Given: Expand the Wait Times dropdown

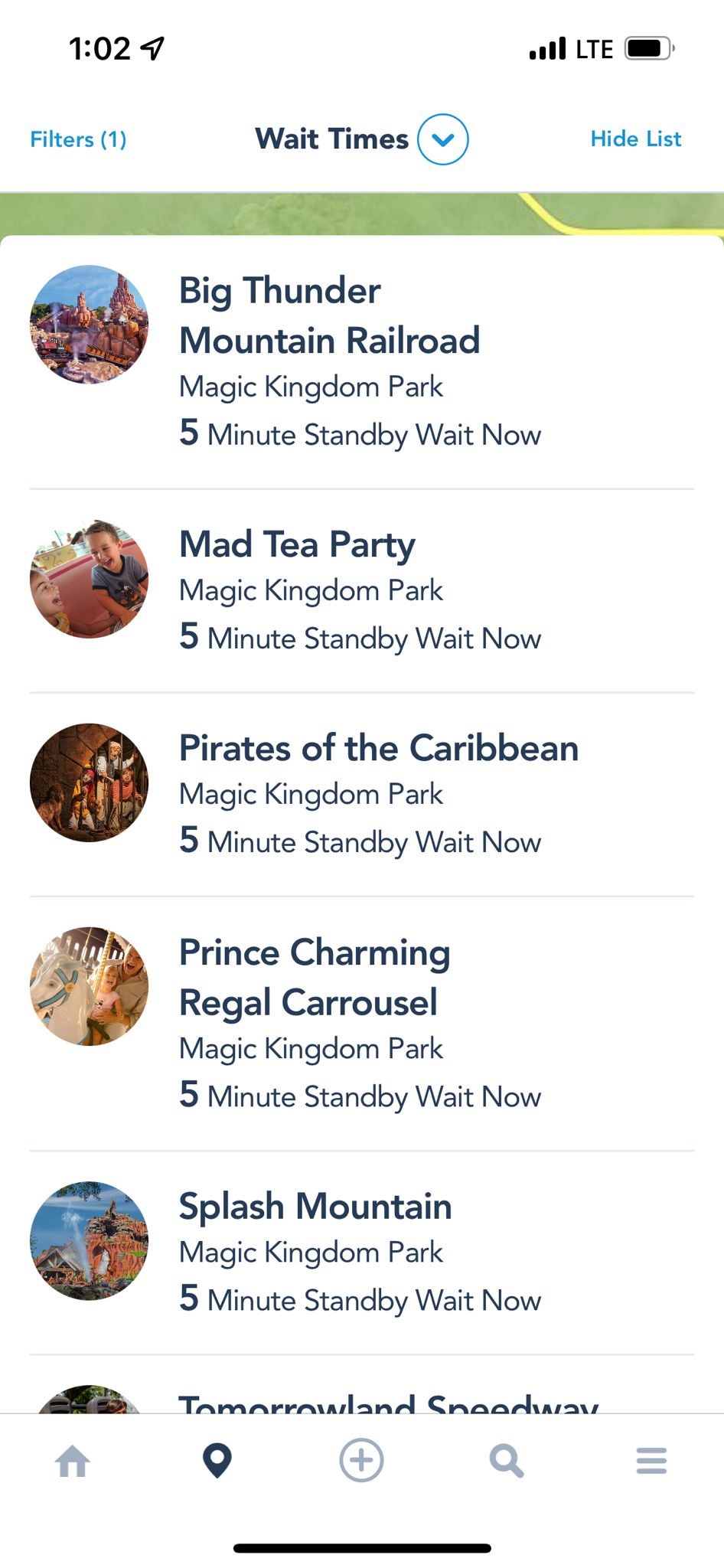Looking at the screenshot, I should 442,139.
